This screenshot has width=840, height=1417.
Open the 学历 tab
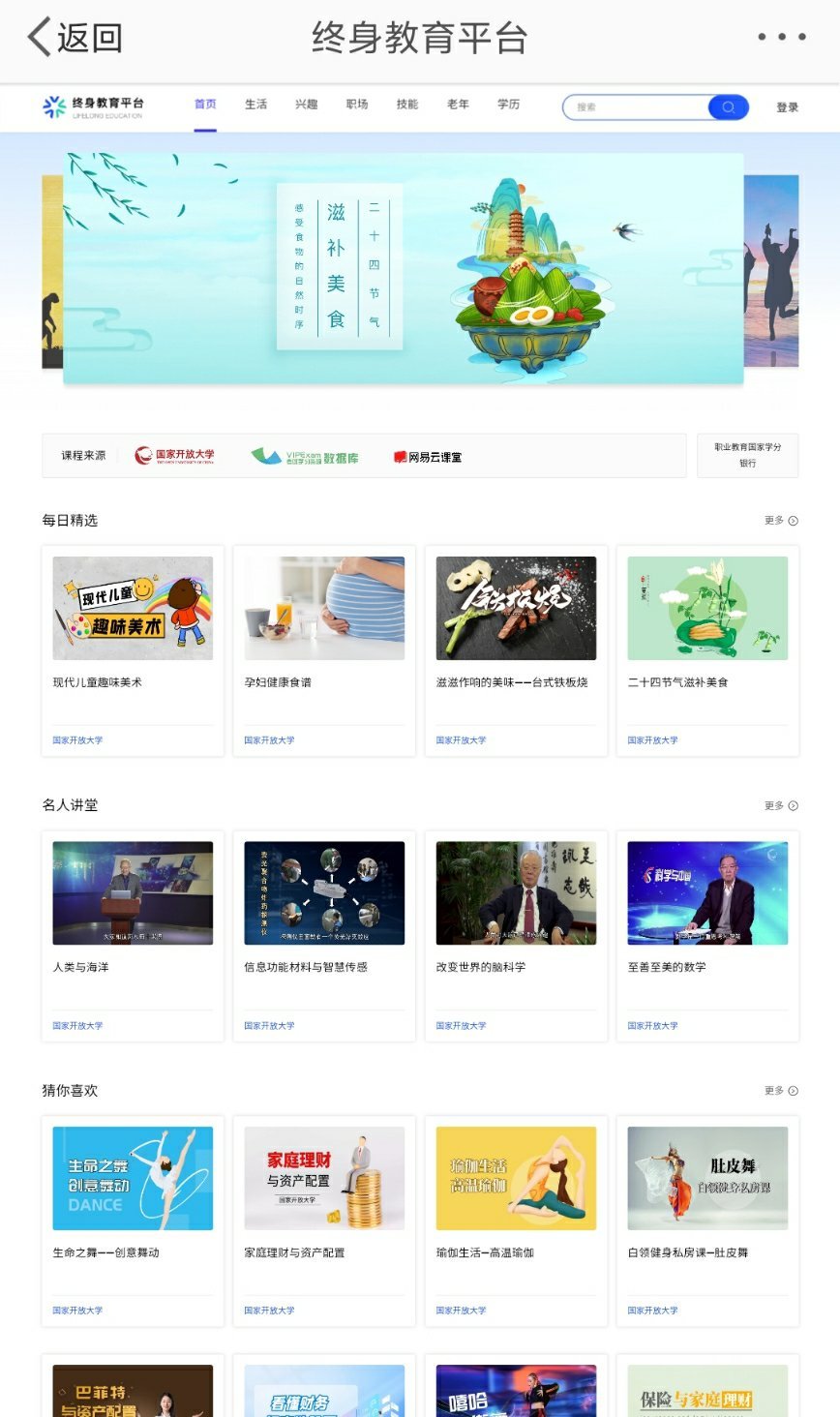click(x=509, y=105)
